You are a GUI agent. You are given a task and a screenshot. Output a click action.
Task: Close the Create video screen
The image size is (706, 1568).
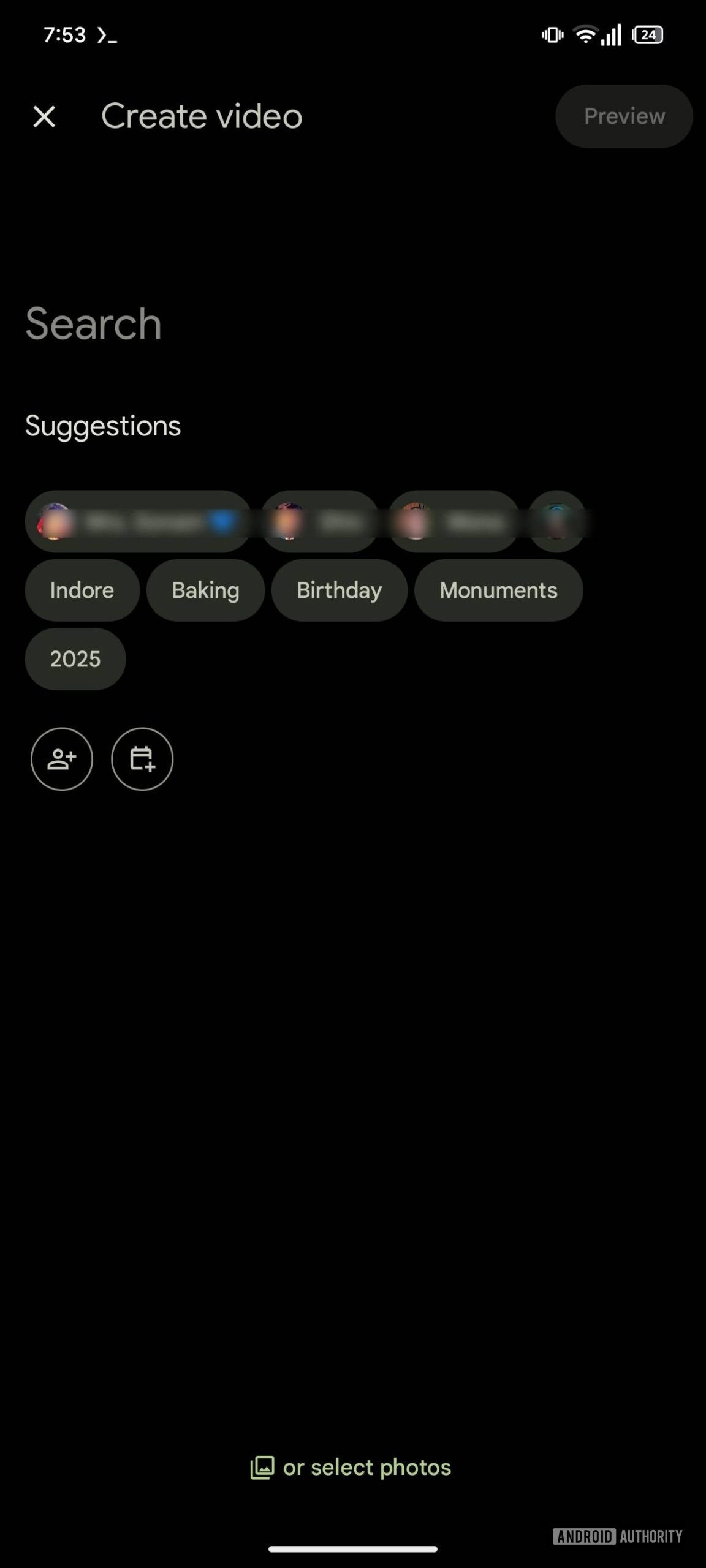tap(44, 116)
